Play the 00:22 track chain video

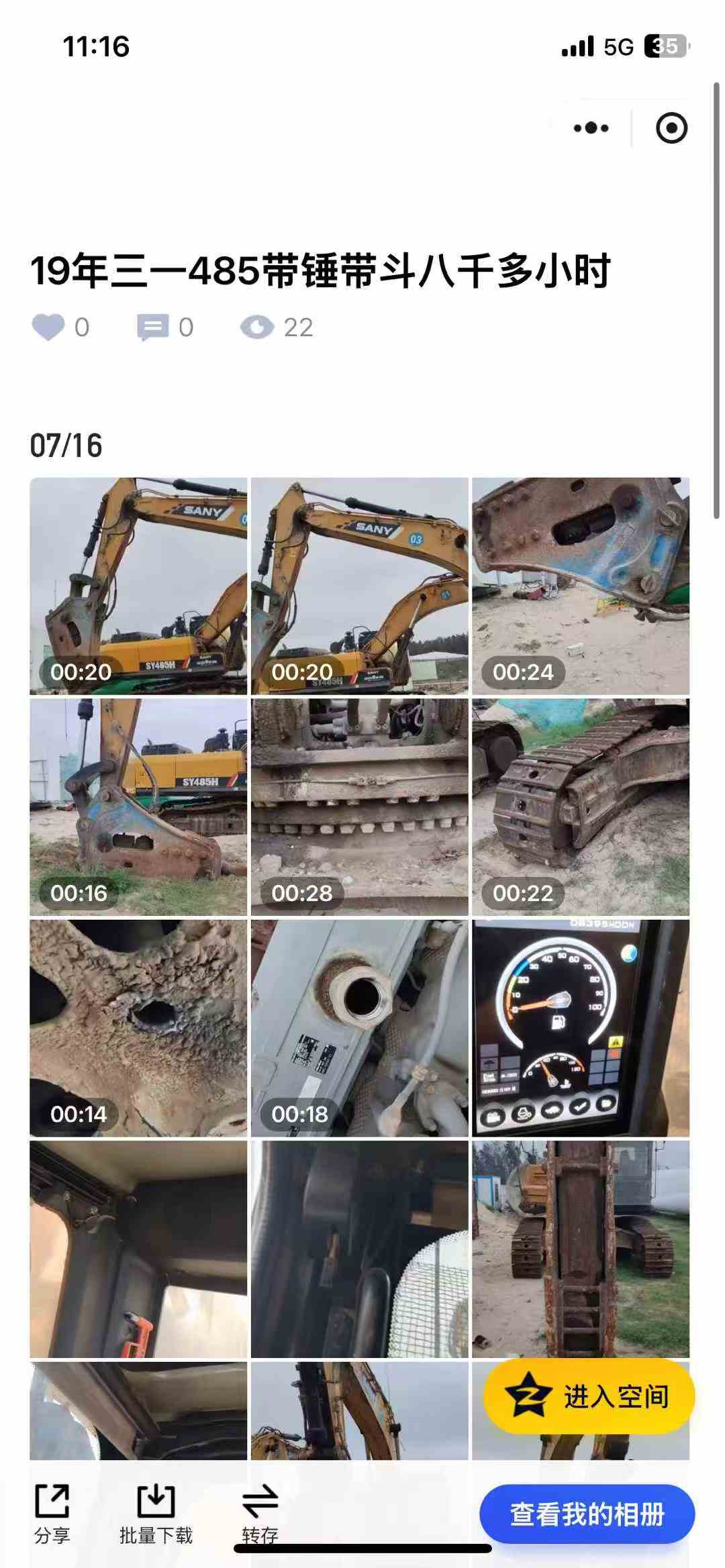tap(581, 807)
